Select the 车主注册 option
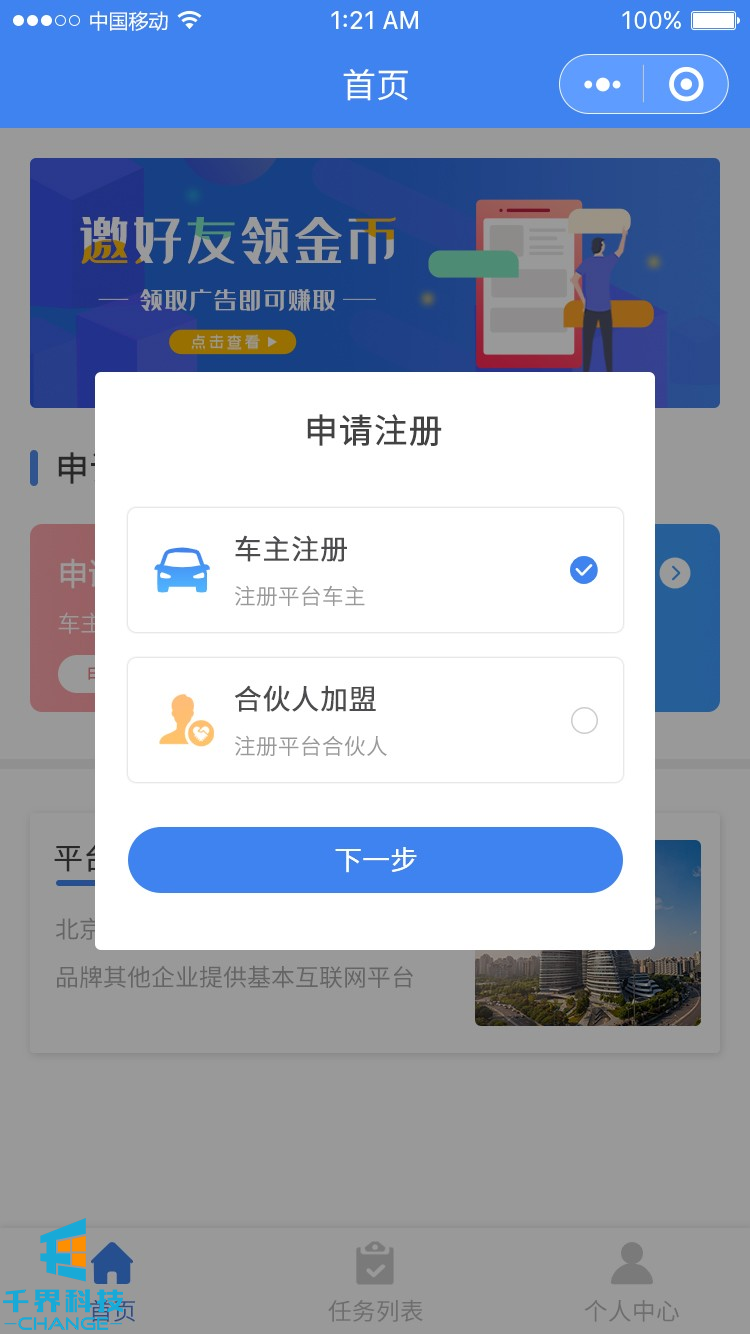The image size is (750, 1334). 375,570
